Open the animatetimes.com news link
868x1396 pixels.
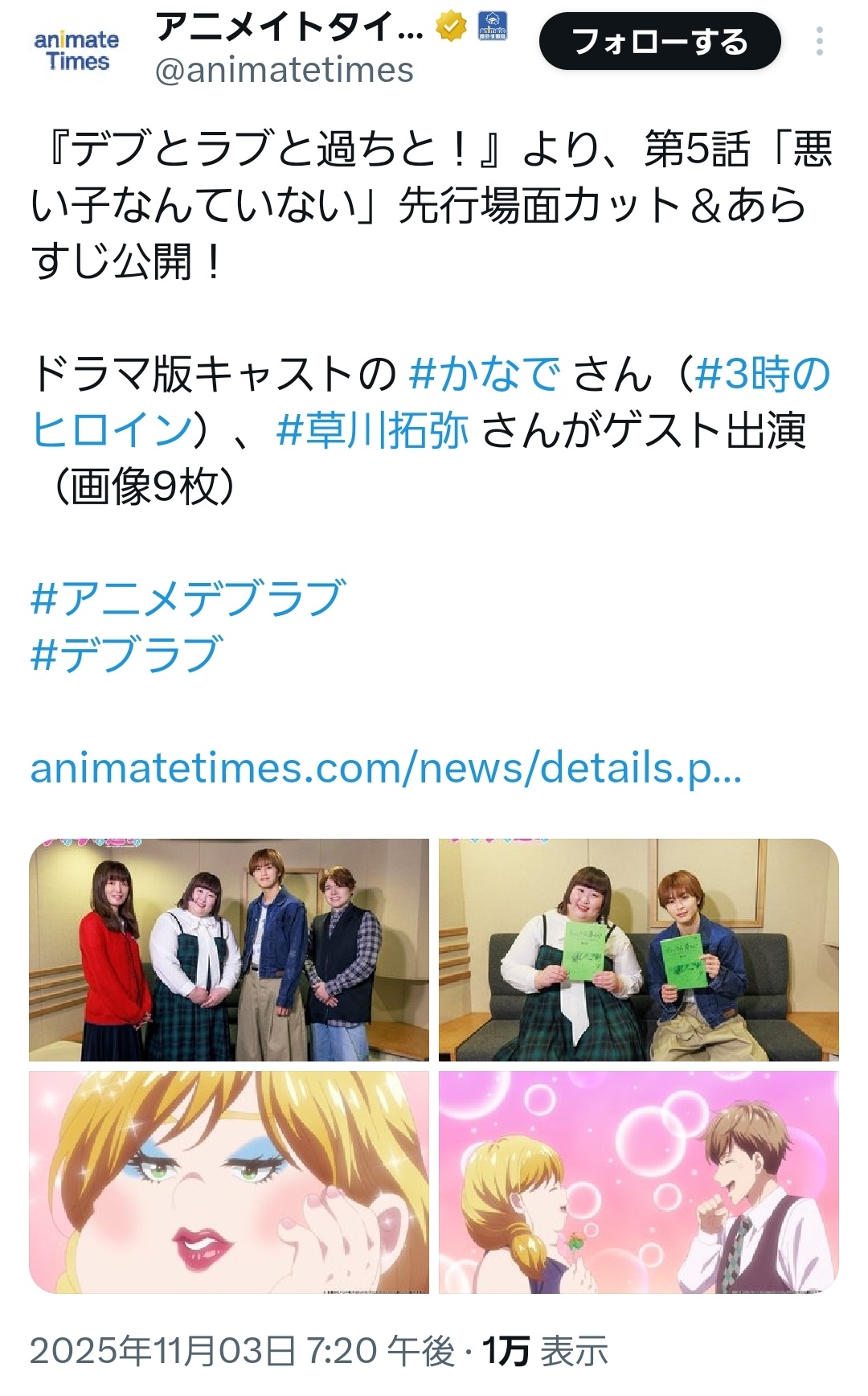386,769
